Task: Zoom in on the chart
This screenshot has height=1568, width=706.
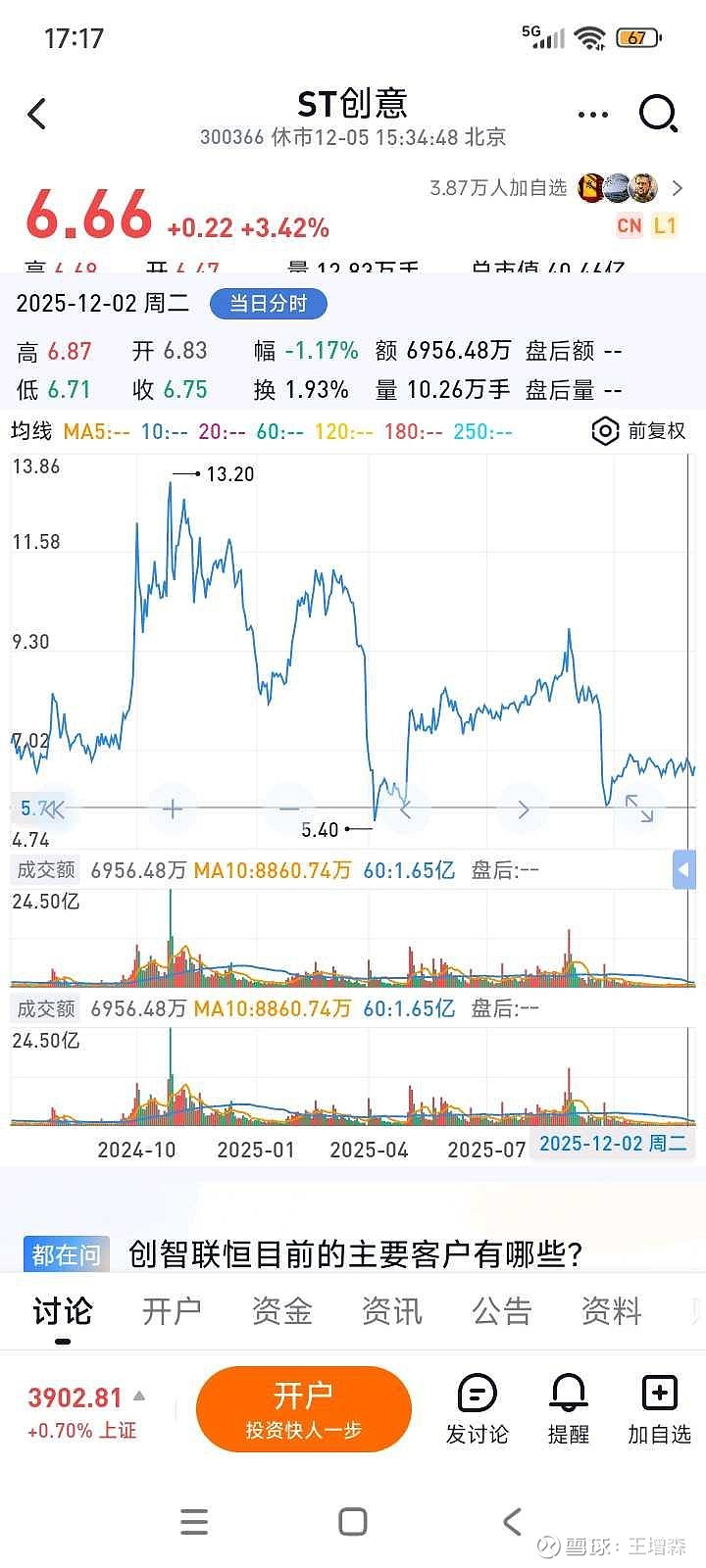Action: [x=173, y=809]
